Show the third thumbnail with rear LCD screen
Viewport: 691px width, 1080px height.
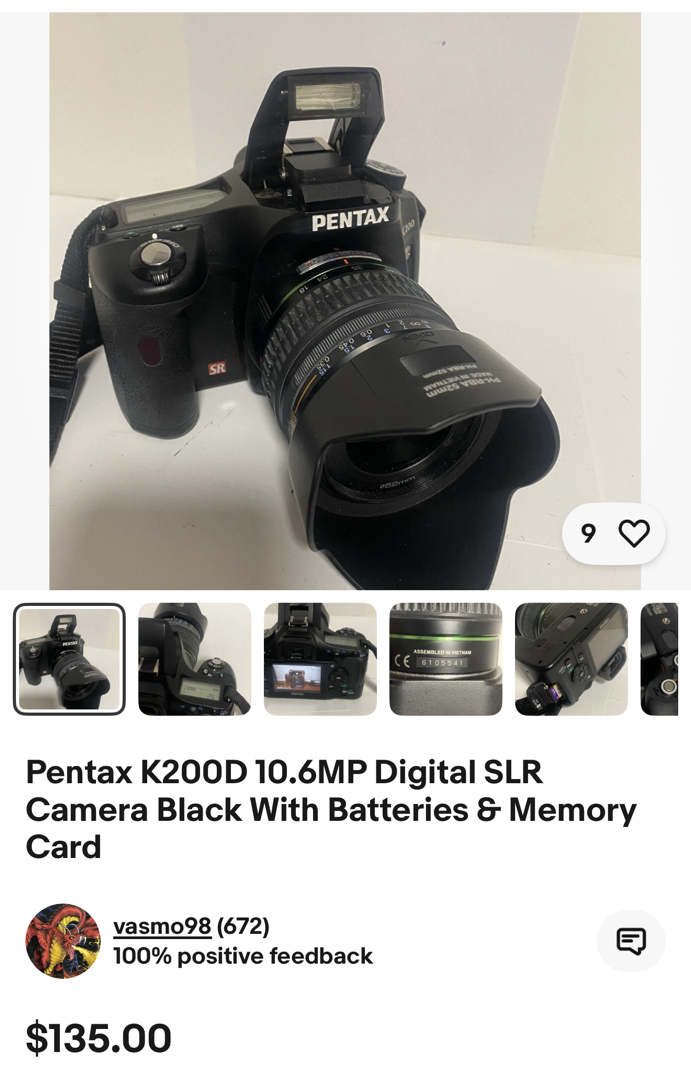(320, 659)
